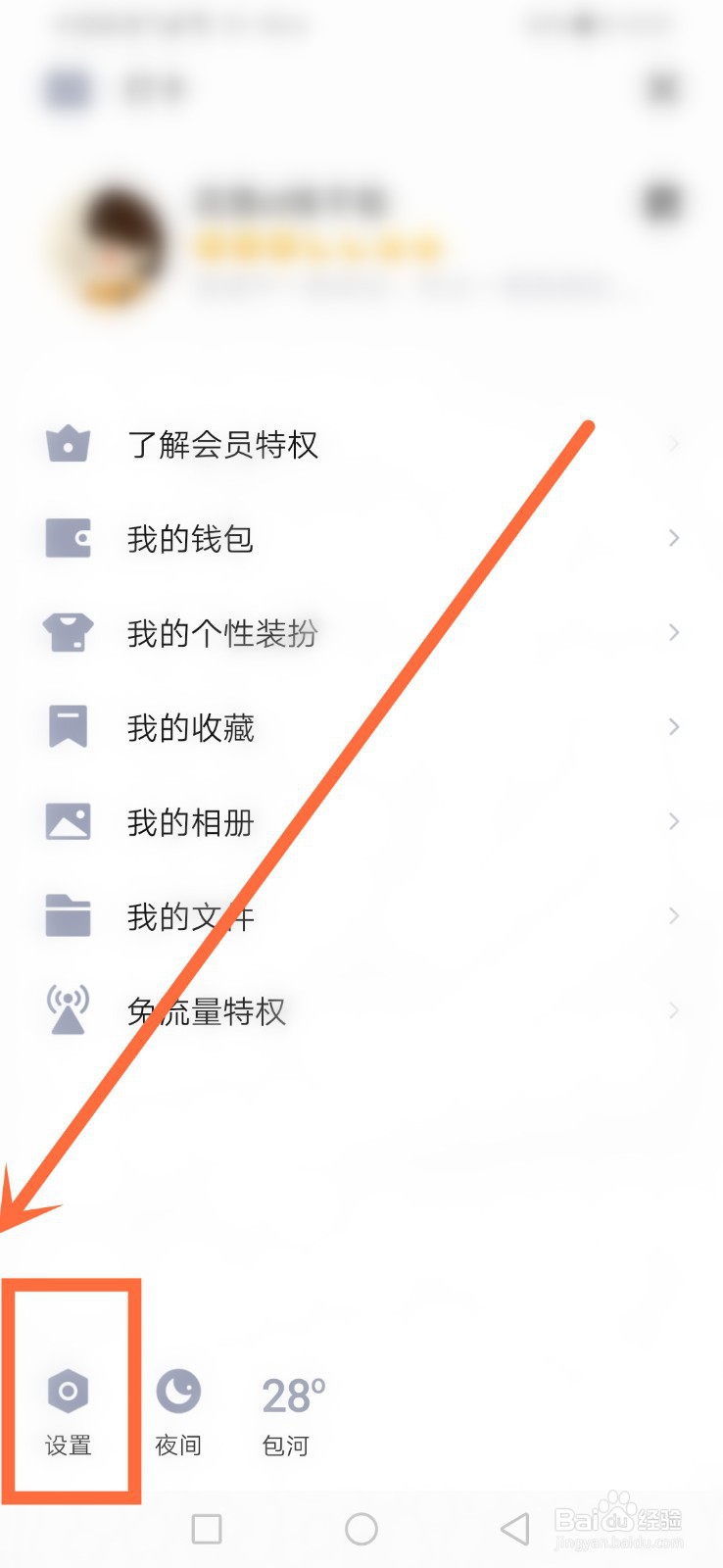The image size is (723, 1568).
Task: Open 我的收藏 via its arrow
Action: [x=674, y=726]
